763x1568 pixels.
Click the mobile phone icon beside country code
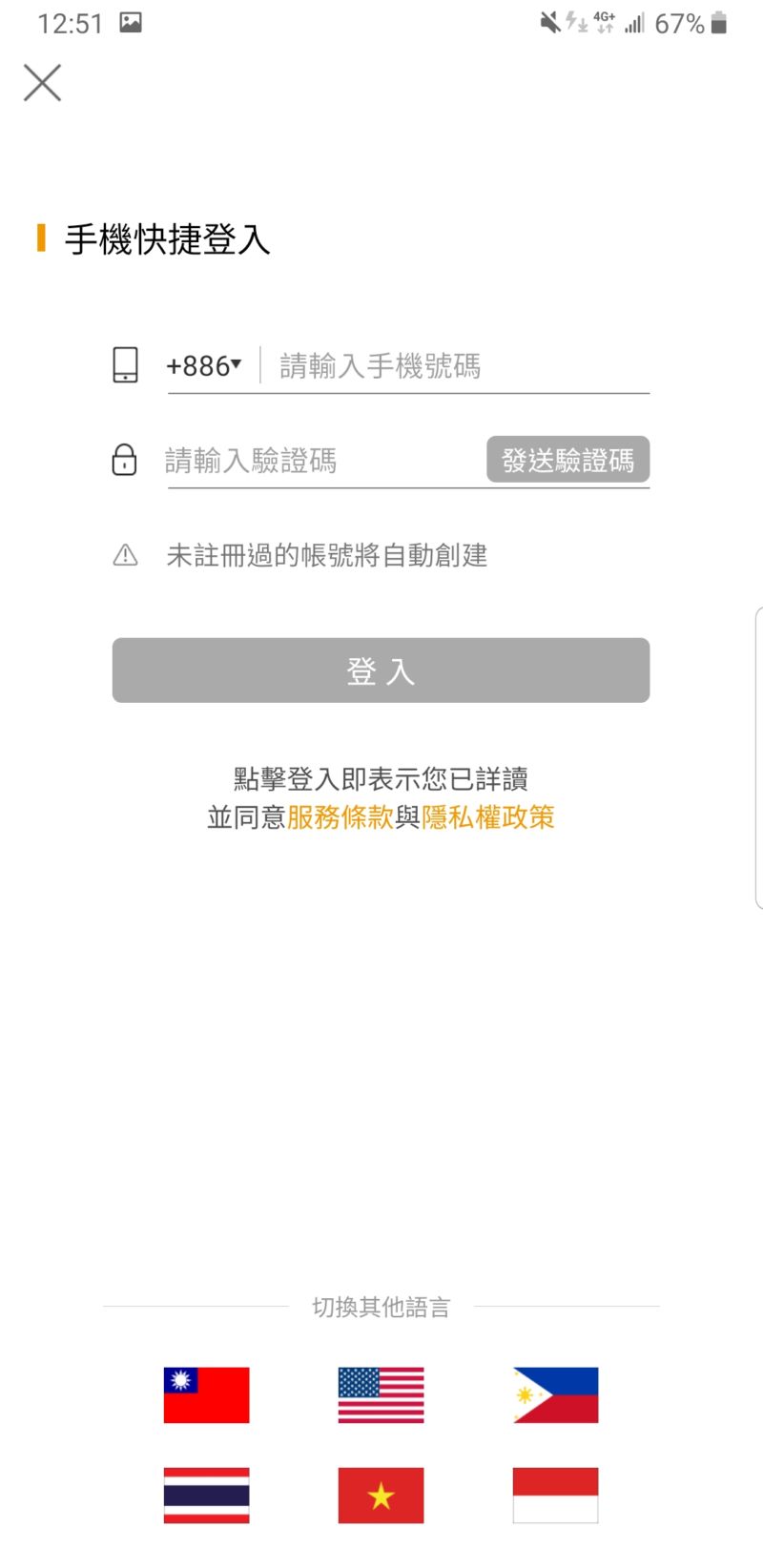tap(125, 363)
